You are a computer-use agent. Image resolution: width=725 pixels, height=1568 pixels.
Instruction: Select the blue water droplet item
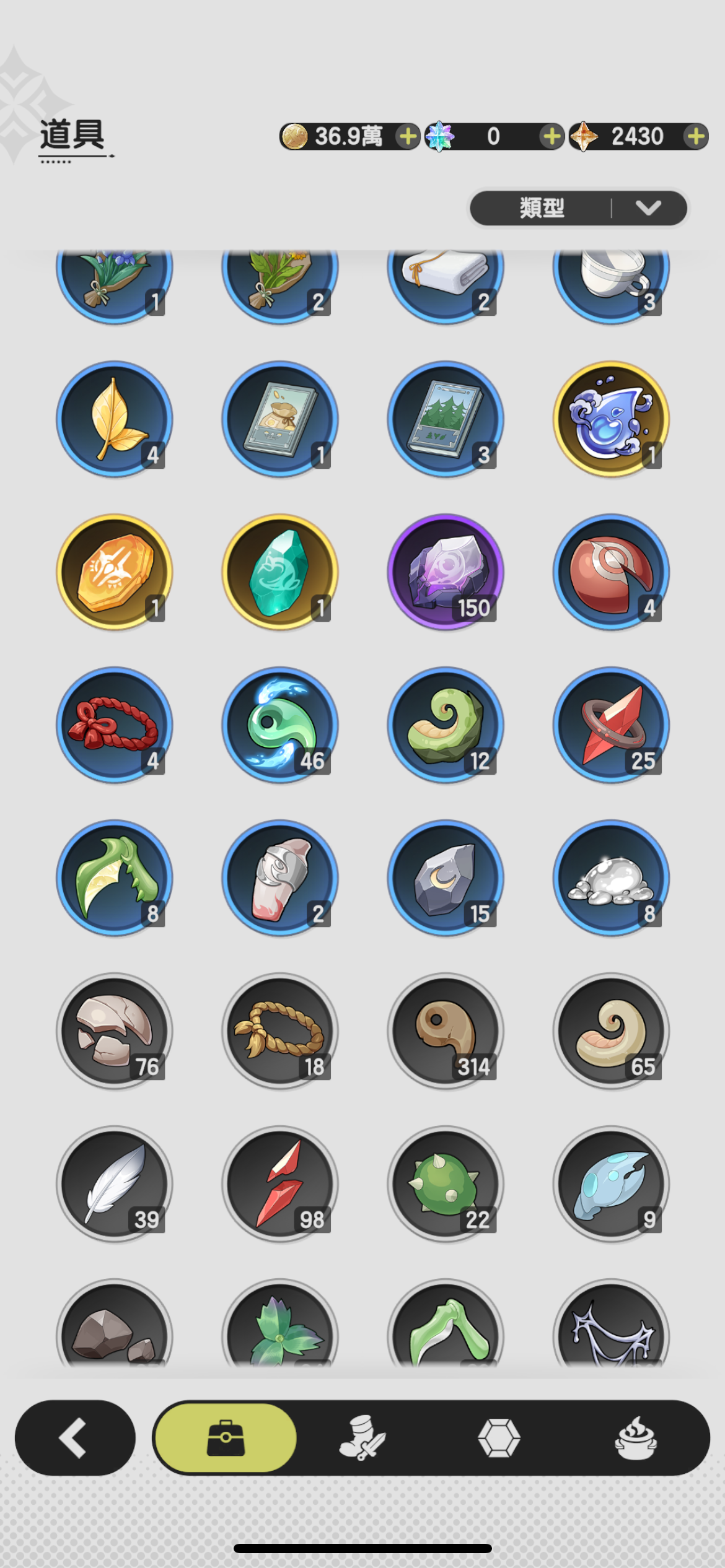point(611,419)
